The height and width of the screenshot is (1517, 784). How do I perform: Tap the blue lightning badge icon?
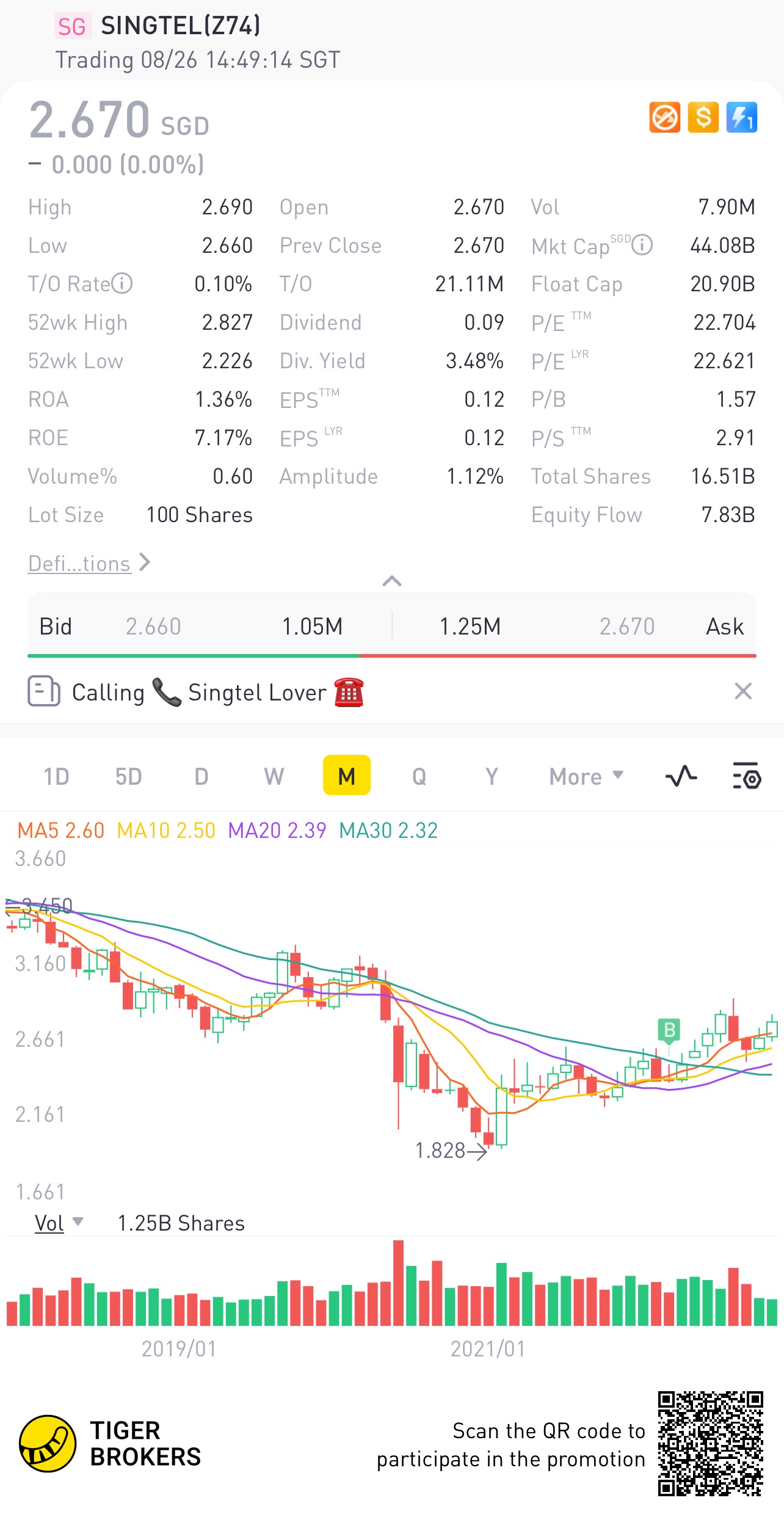coord(742,117)
